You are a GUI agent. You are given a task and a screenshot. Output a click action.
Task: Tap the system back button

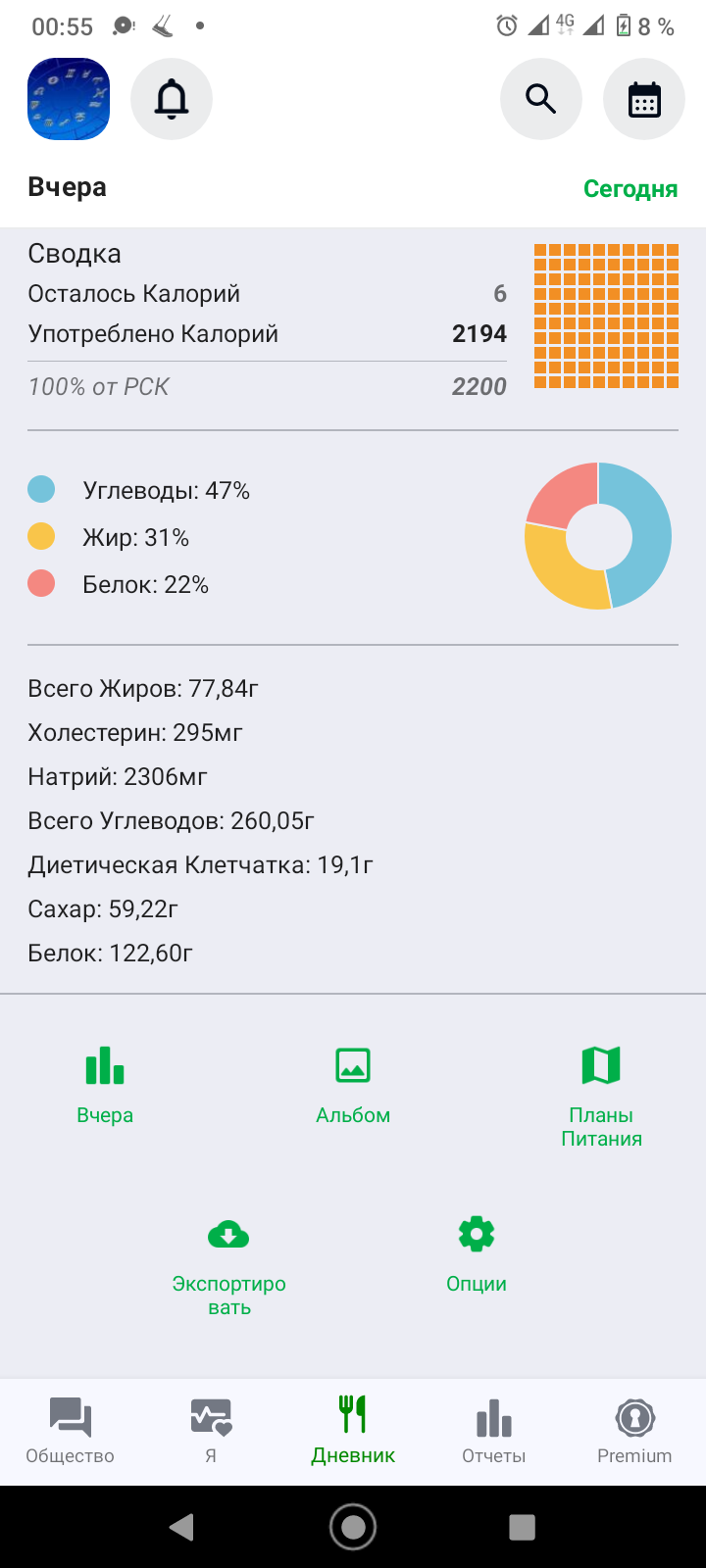point(182,1527)
